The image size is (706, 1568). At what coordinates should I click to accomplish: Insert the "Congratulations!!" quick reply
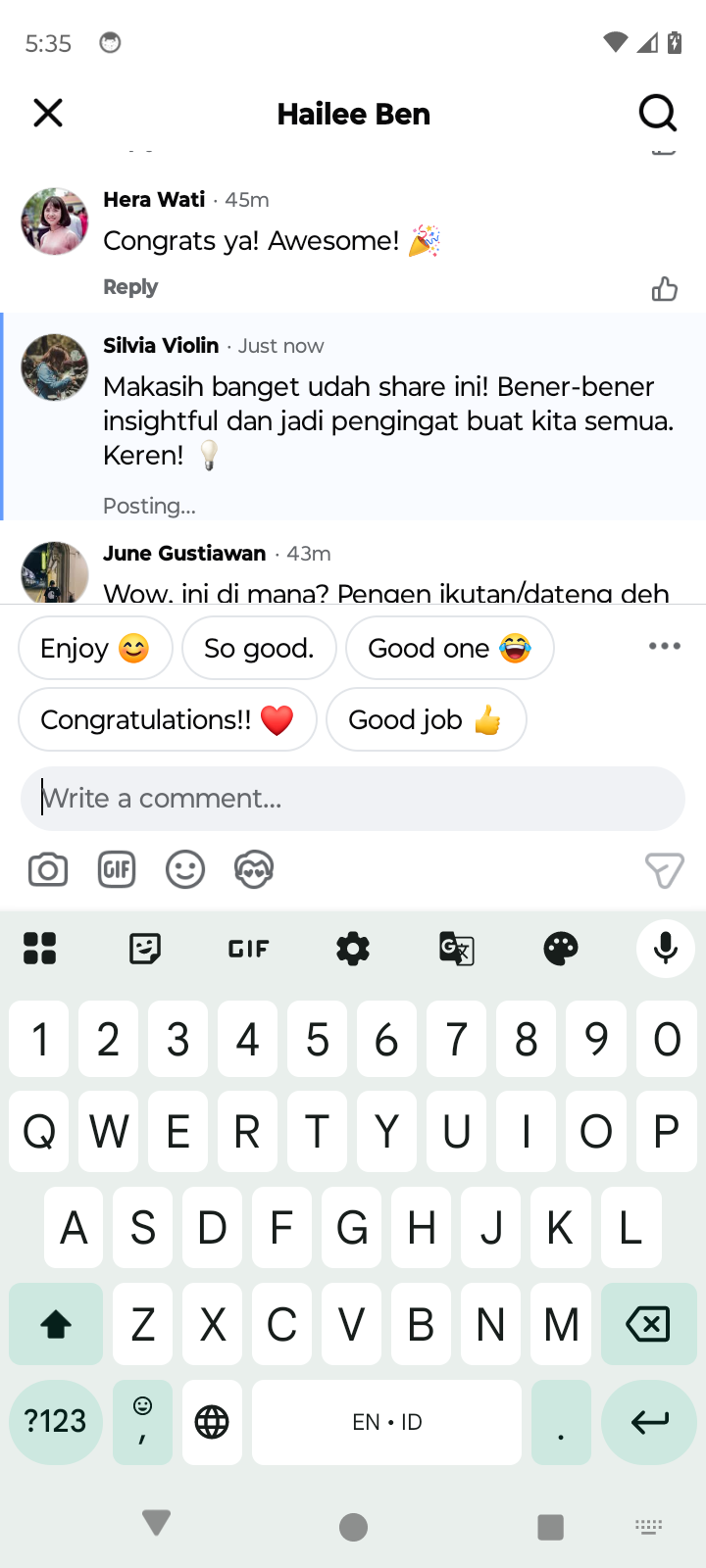167,720
